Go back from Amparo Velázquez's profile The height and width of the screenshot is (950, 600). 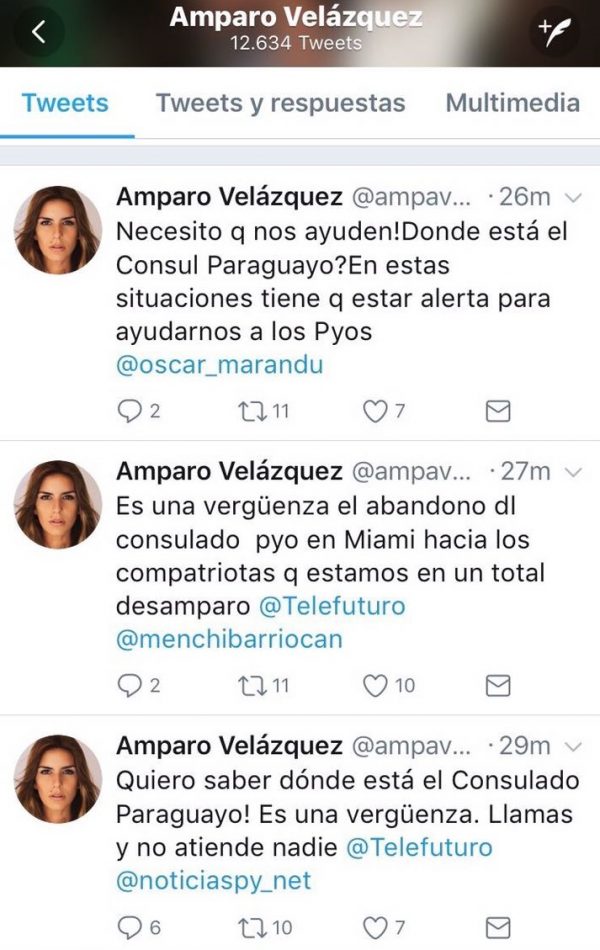(39, 32)
